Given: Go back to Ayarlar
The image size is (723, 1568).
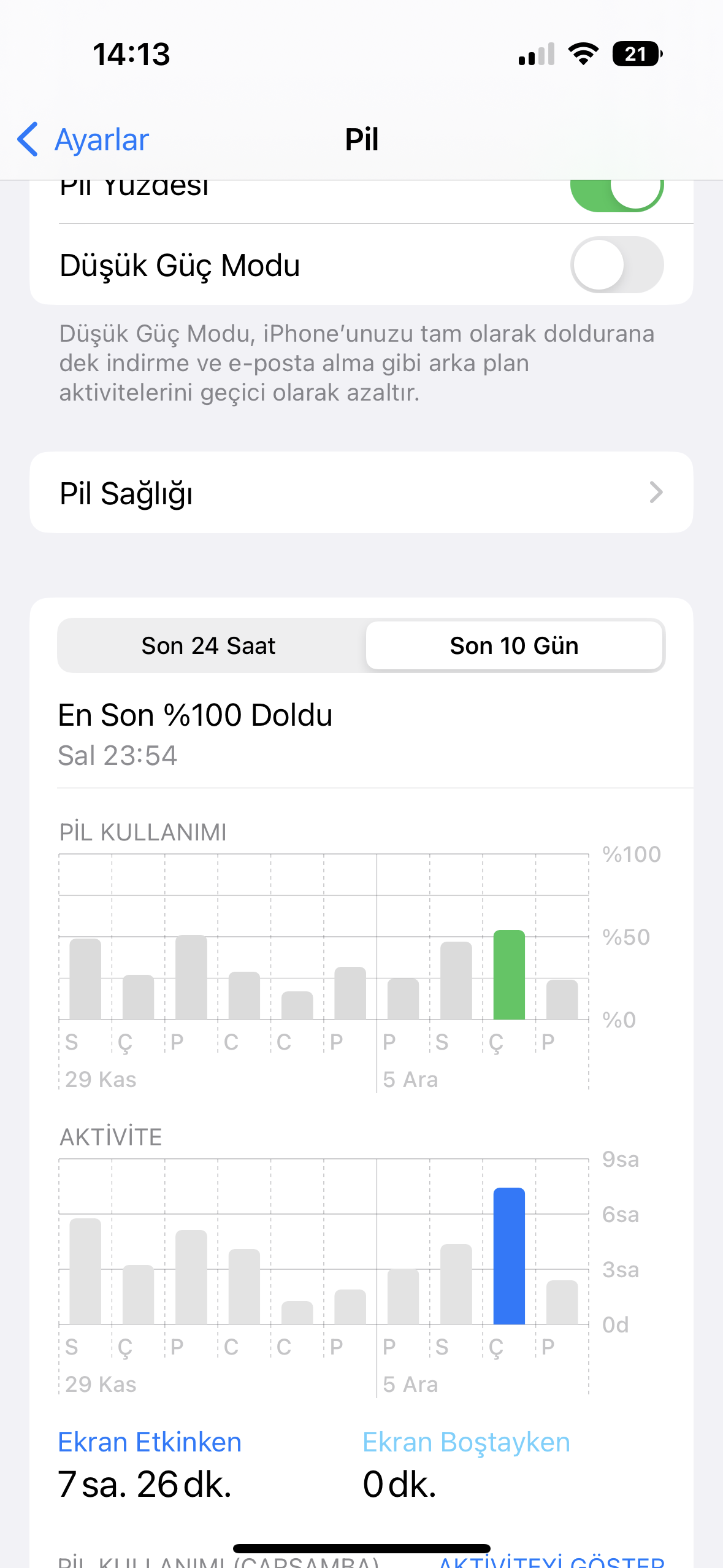Looking at the screenshot, I should pyautogui.click(x=83, y=139).
